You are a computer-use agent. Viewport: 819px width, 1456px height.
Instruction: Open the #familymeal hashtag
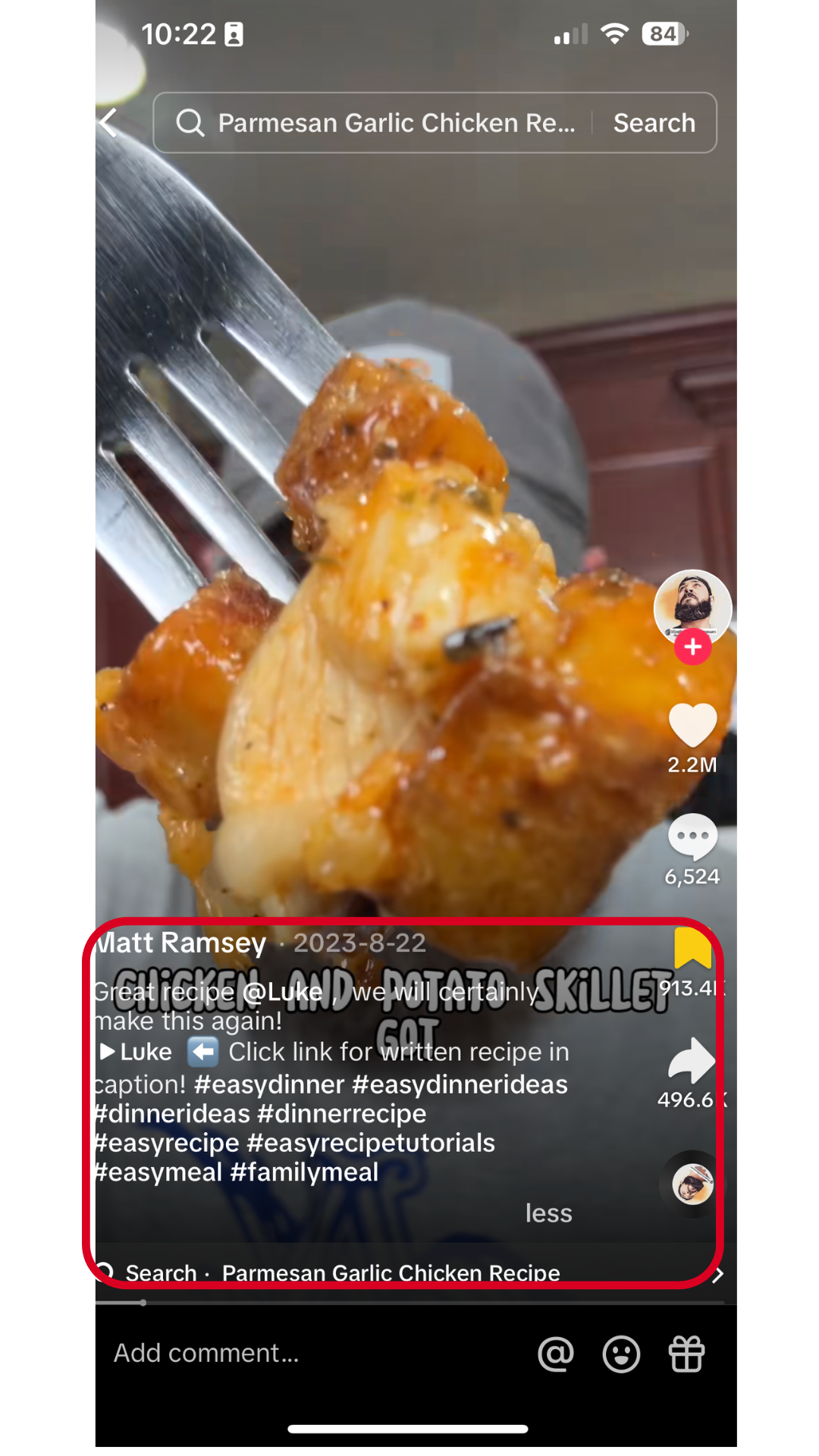point(304,1172)
